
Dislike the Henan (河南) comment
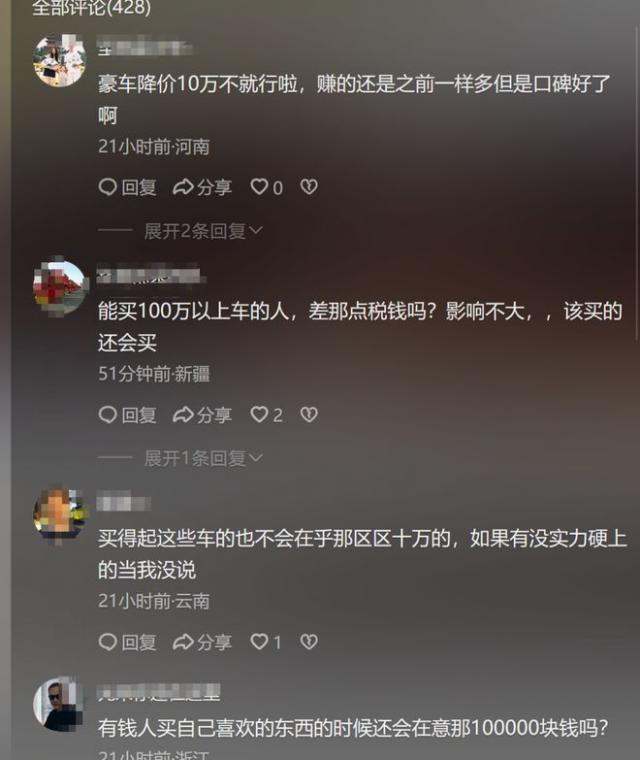(x=309, y=187)
